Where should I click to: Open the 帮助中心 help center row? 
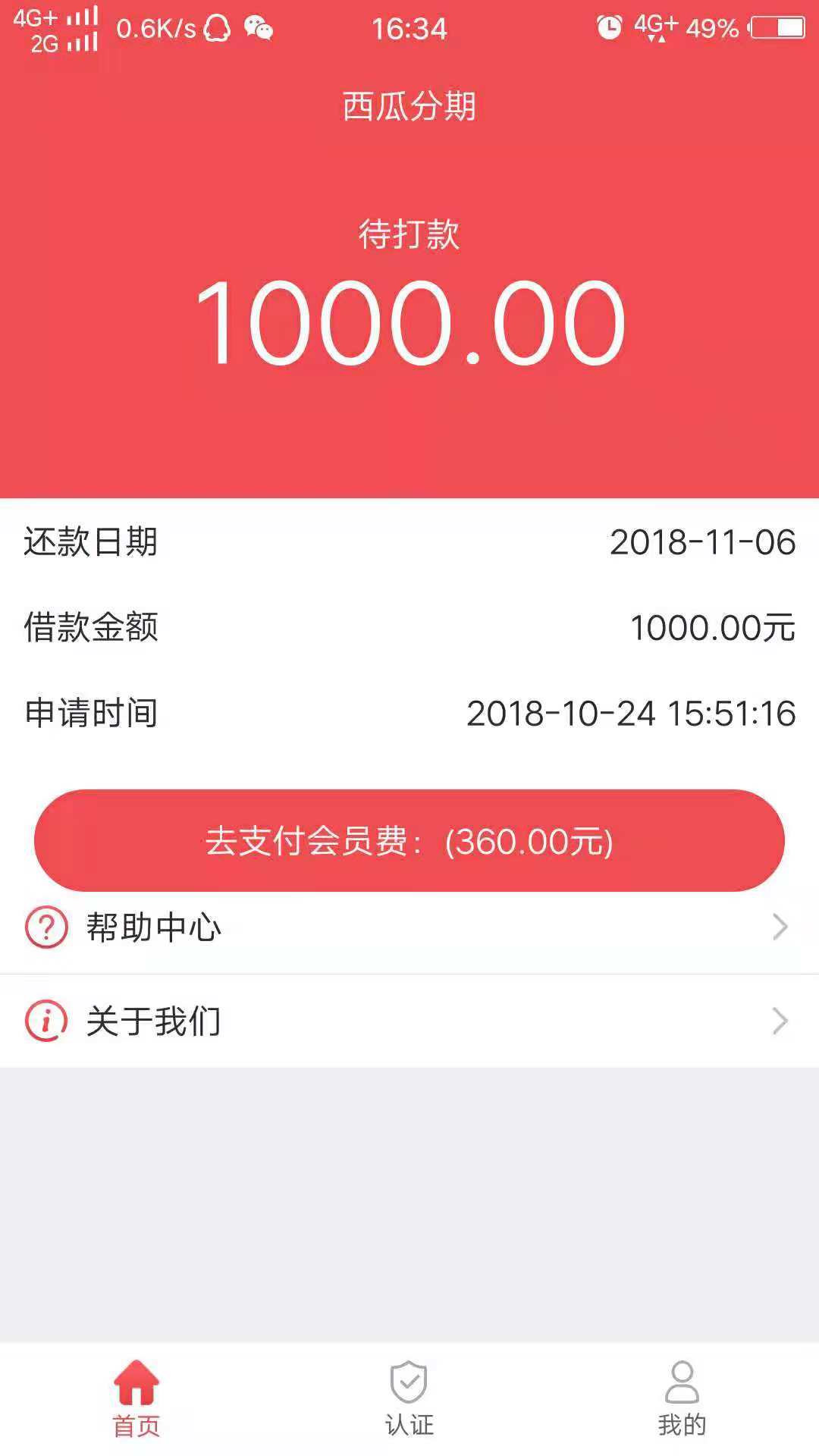(409, 927)
